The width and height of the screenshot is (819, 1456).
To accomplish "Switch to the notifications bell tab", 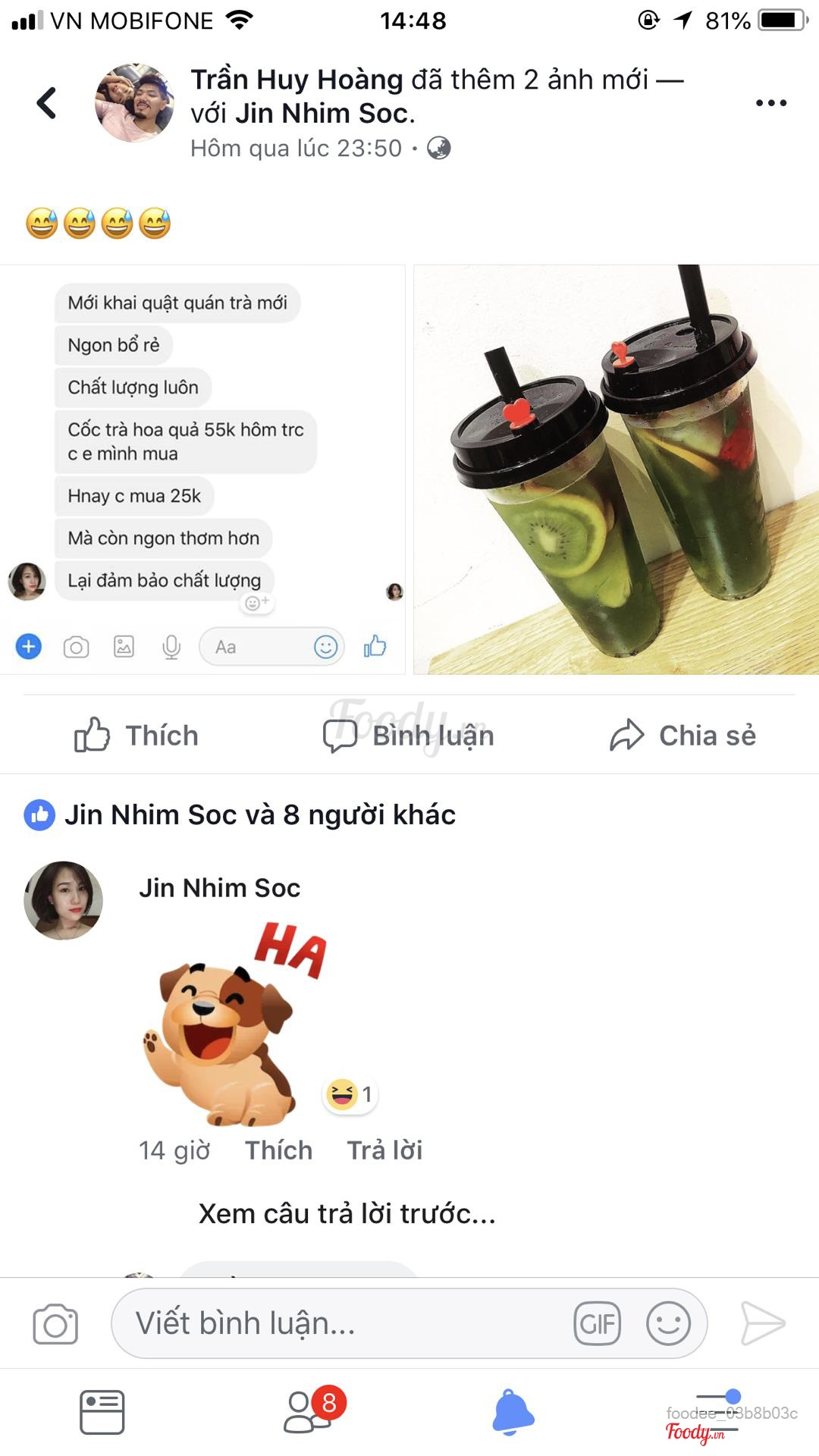I will pos(513,1412).
